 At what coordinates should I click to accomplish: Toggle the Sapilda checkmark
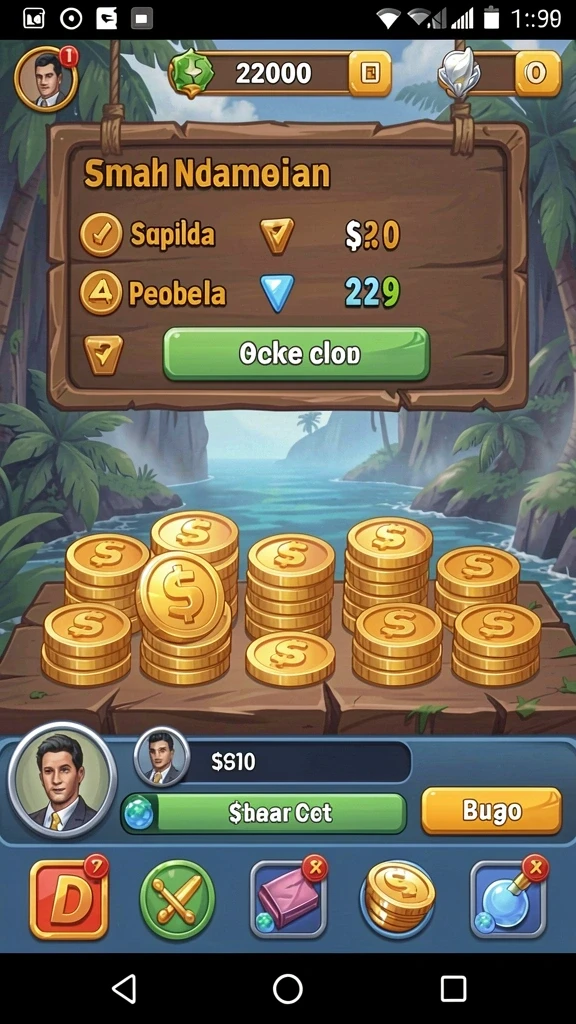click(x=101, y=235)
